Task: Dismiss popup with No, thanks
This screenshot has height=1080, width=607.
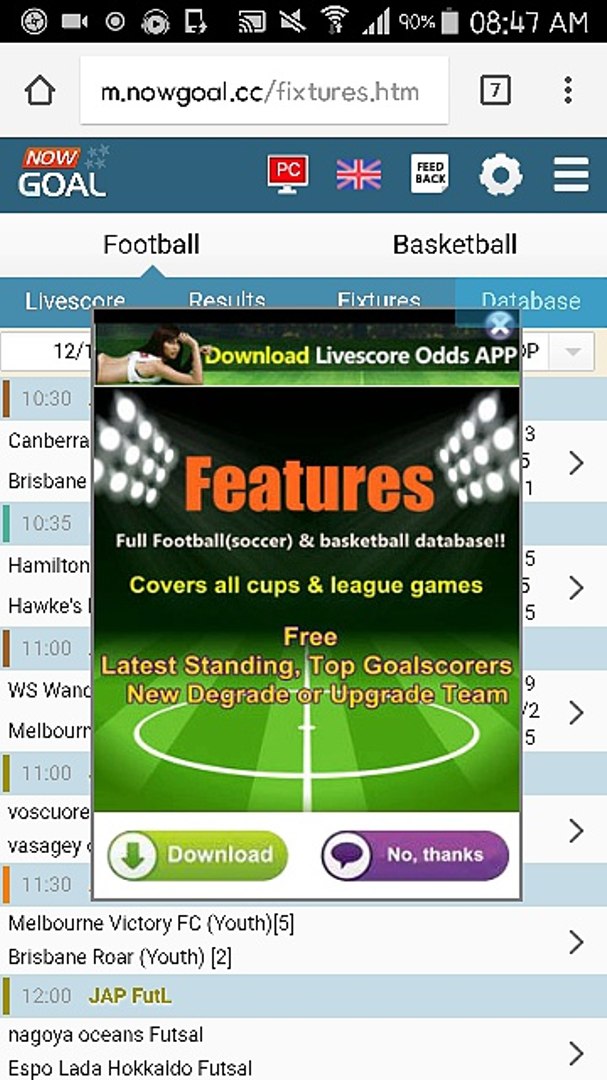Action: point(415,855)
